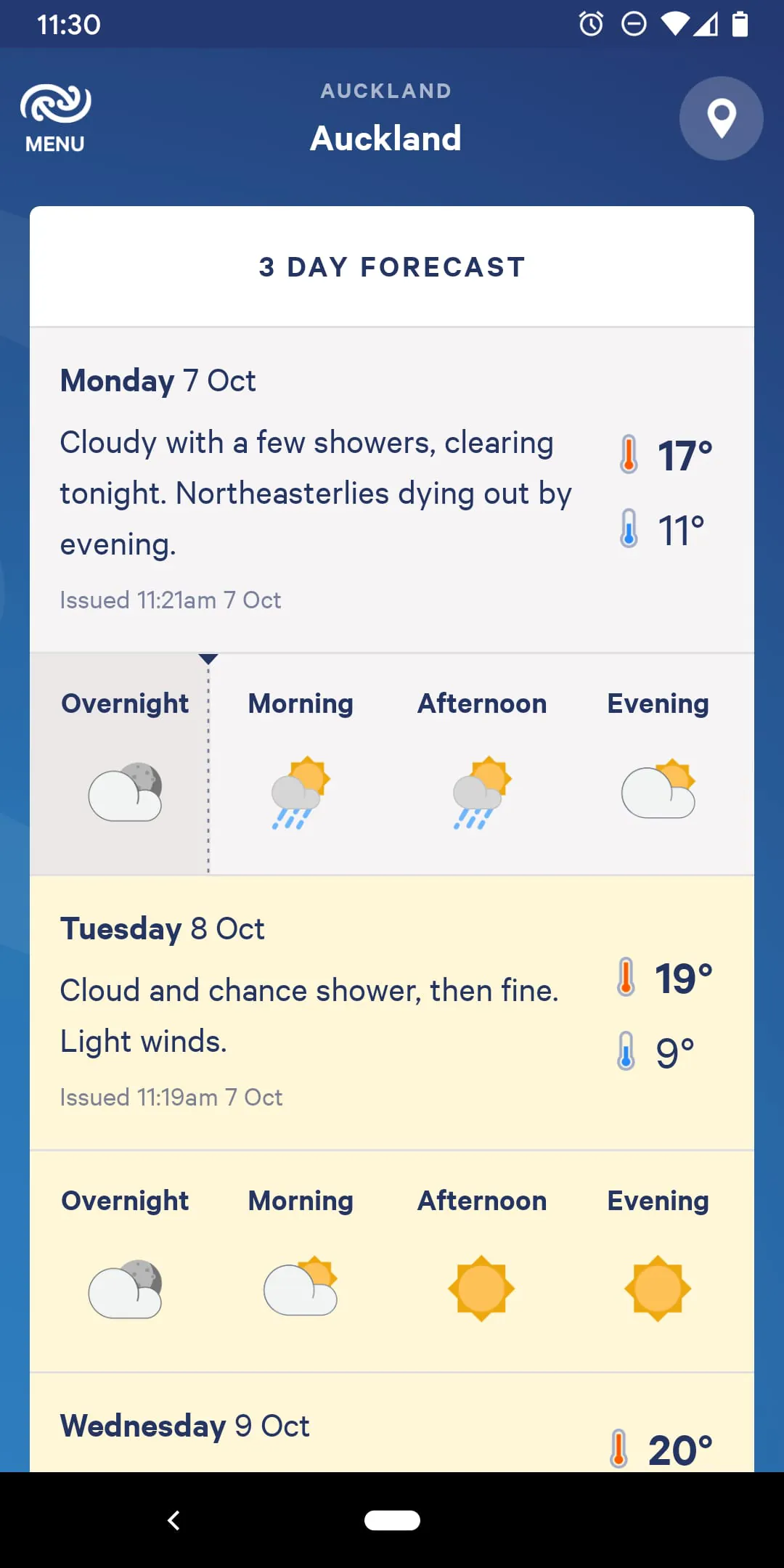This screenshot has height=1568, width=784.
Task: Expand Wednesday 9 Oct forecast details
Action: (x=184, y=1425)
